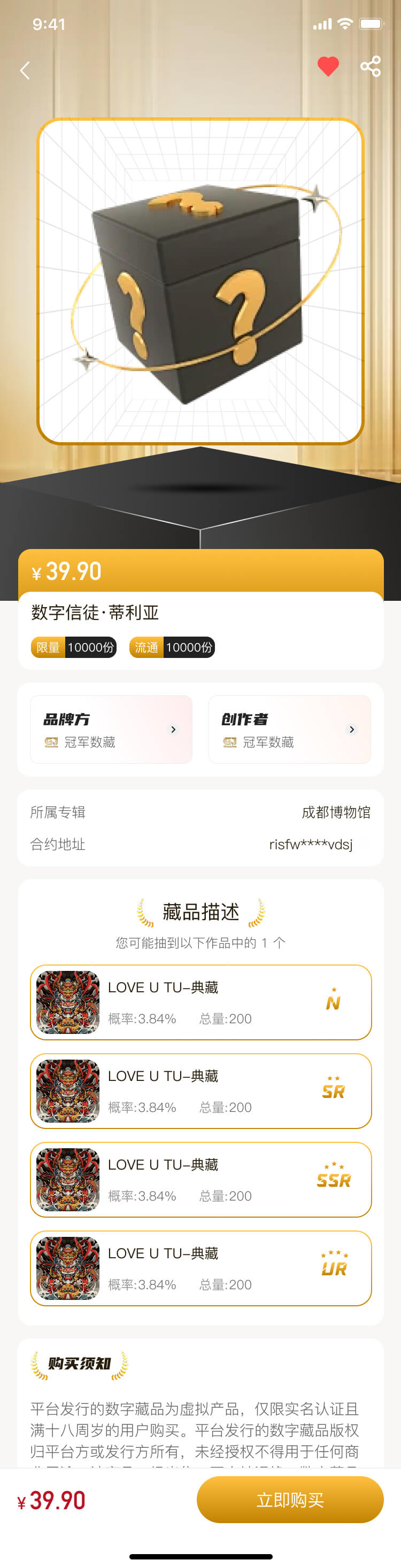The height and width of the screenshot is (1568, 401).
Task: Open the 创作者 冠军数藏 card
Action: click(289, 729)
